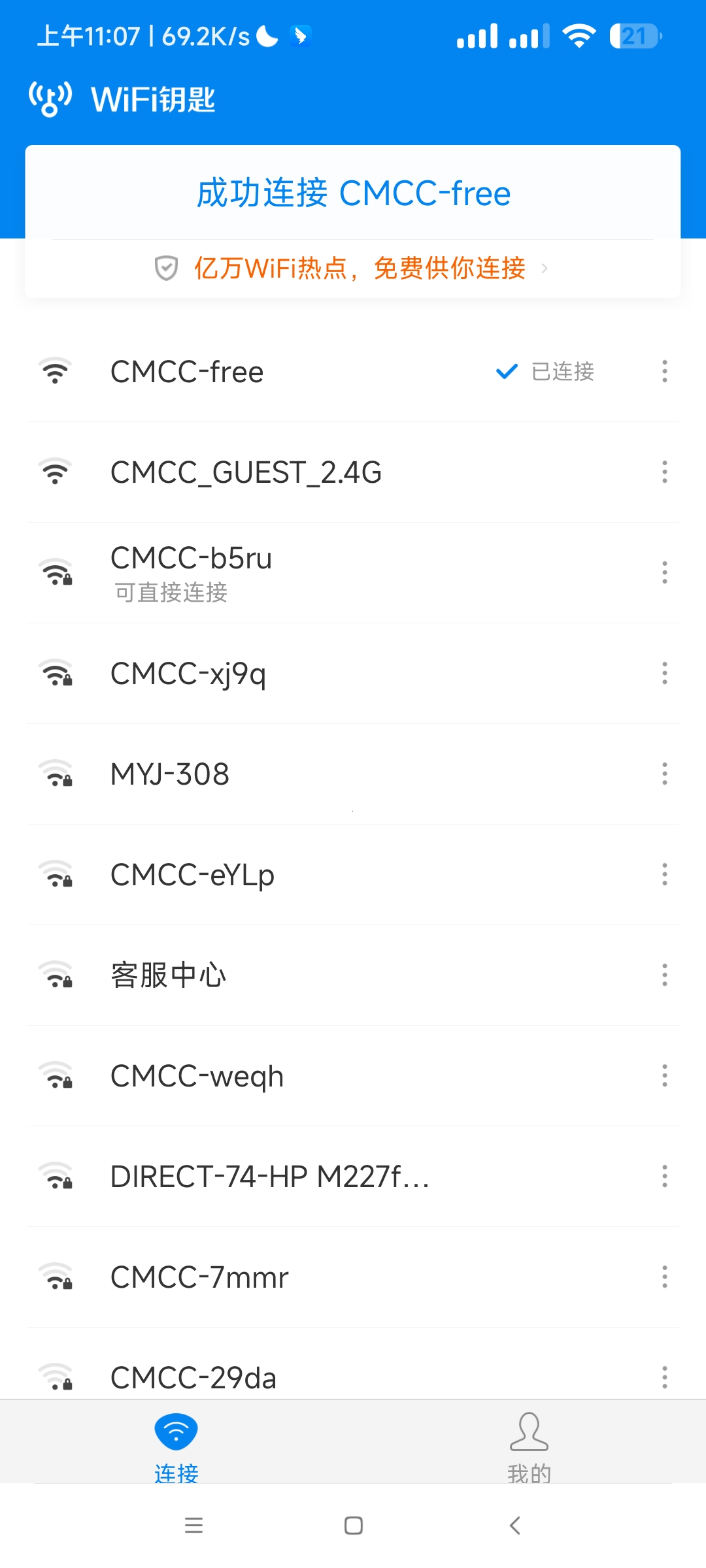This screenshot has width=706, height=1568.
Task: Show the overflow menu for MYJ-308
Action: tap(664, 774)
